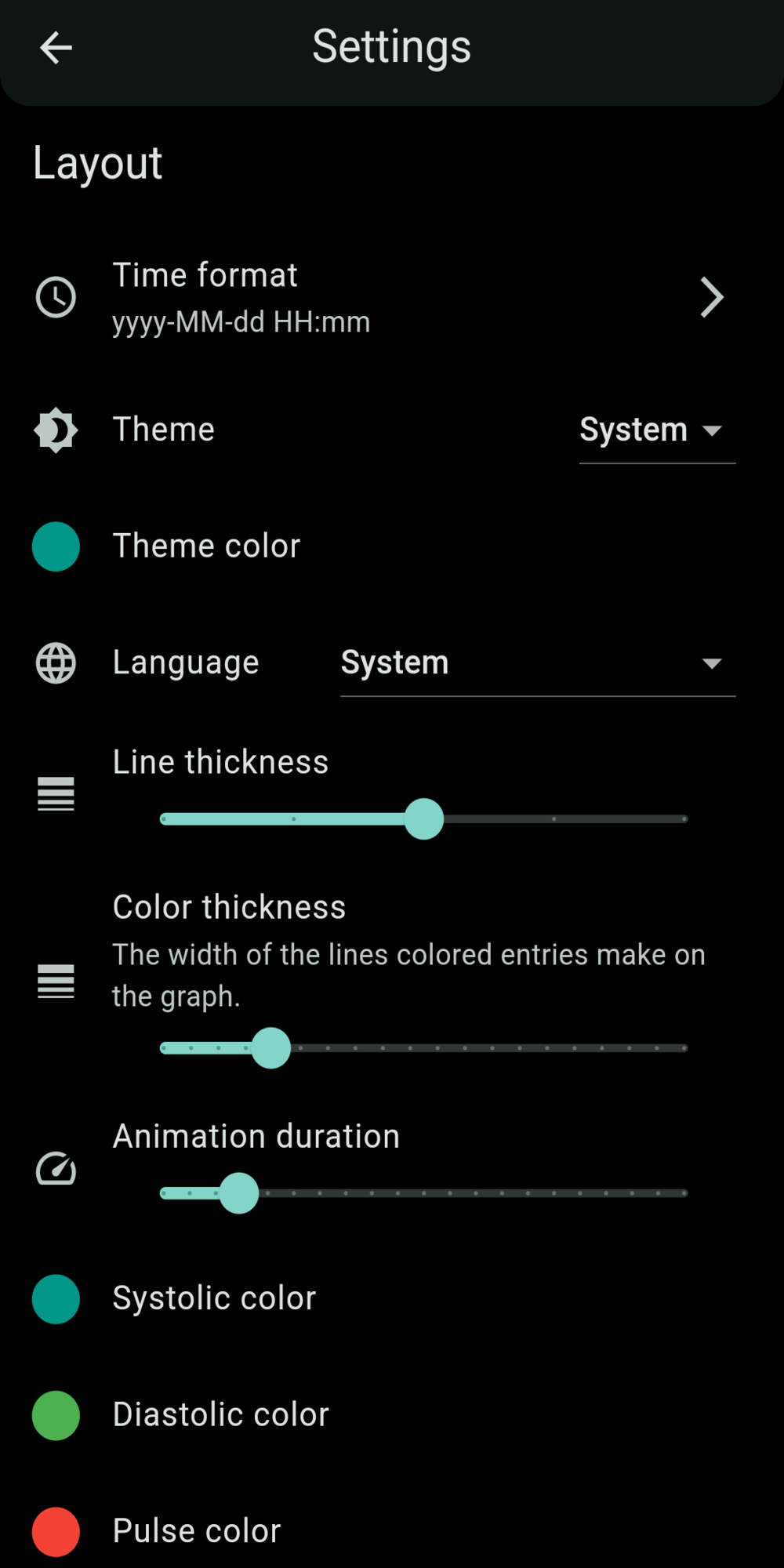Expand the Theme dropdown

[656, 430]
